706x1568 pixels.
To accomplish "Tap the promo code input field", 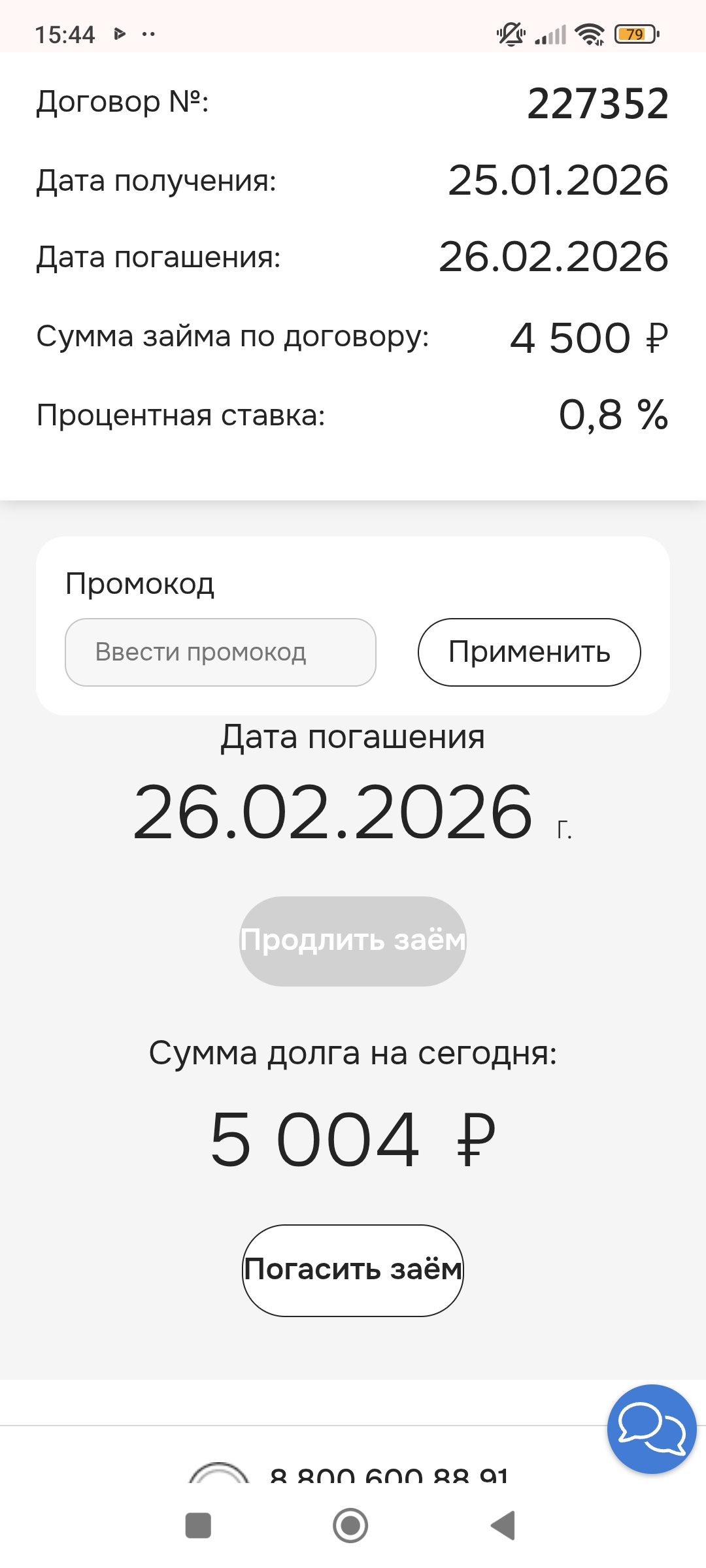I will [x=220, y=652].
